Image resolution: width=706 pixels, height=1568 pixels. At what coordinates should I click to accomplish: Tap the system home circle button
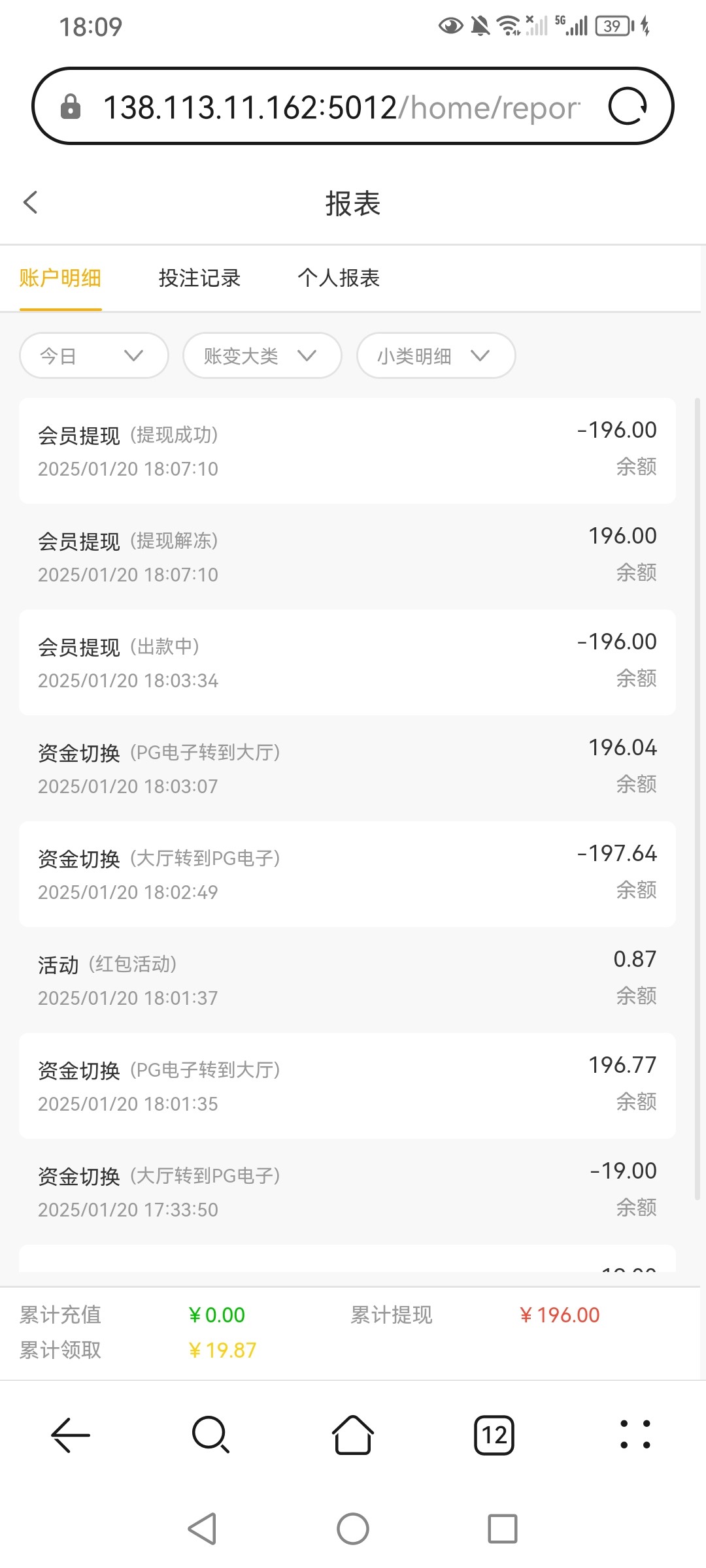coord(353,1529)
